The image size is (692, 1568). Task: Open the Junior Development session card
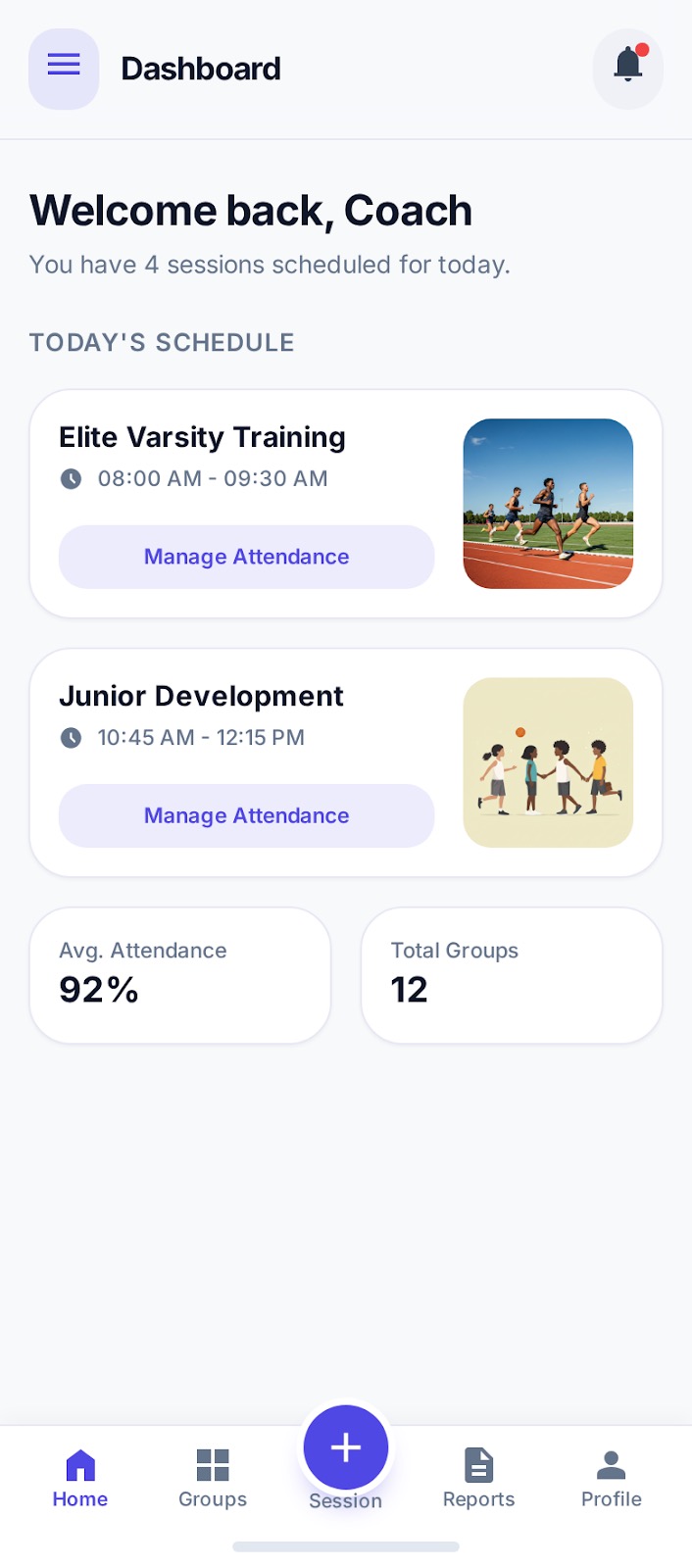point(201,696)
